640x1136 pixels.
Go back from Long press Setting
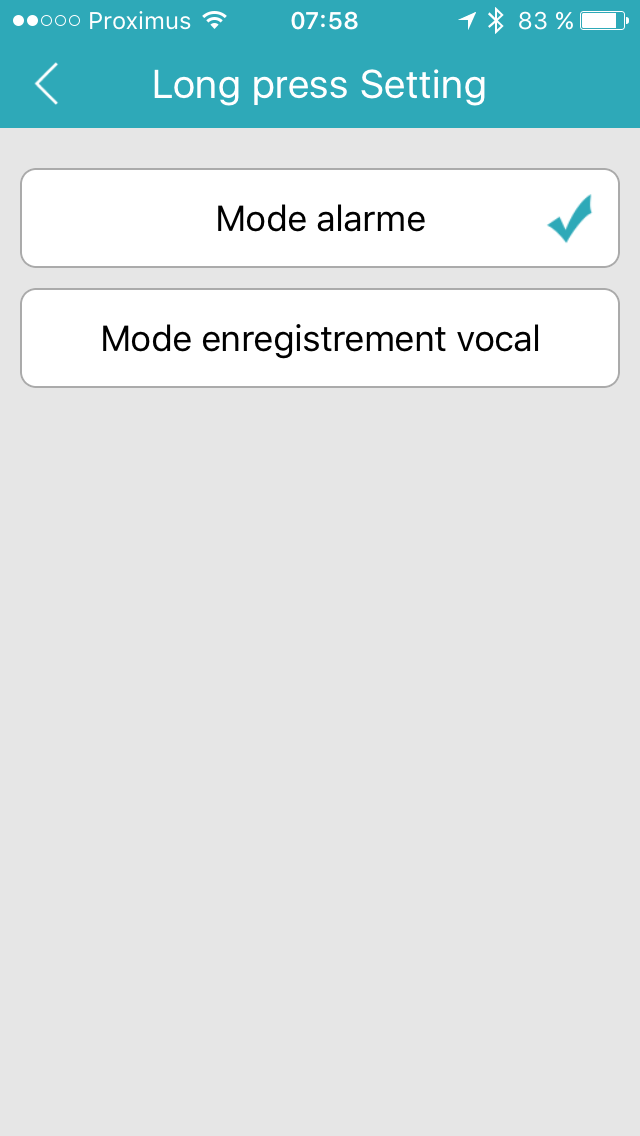46,84
